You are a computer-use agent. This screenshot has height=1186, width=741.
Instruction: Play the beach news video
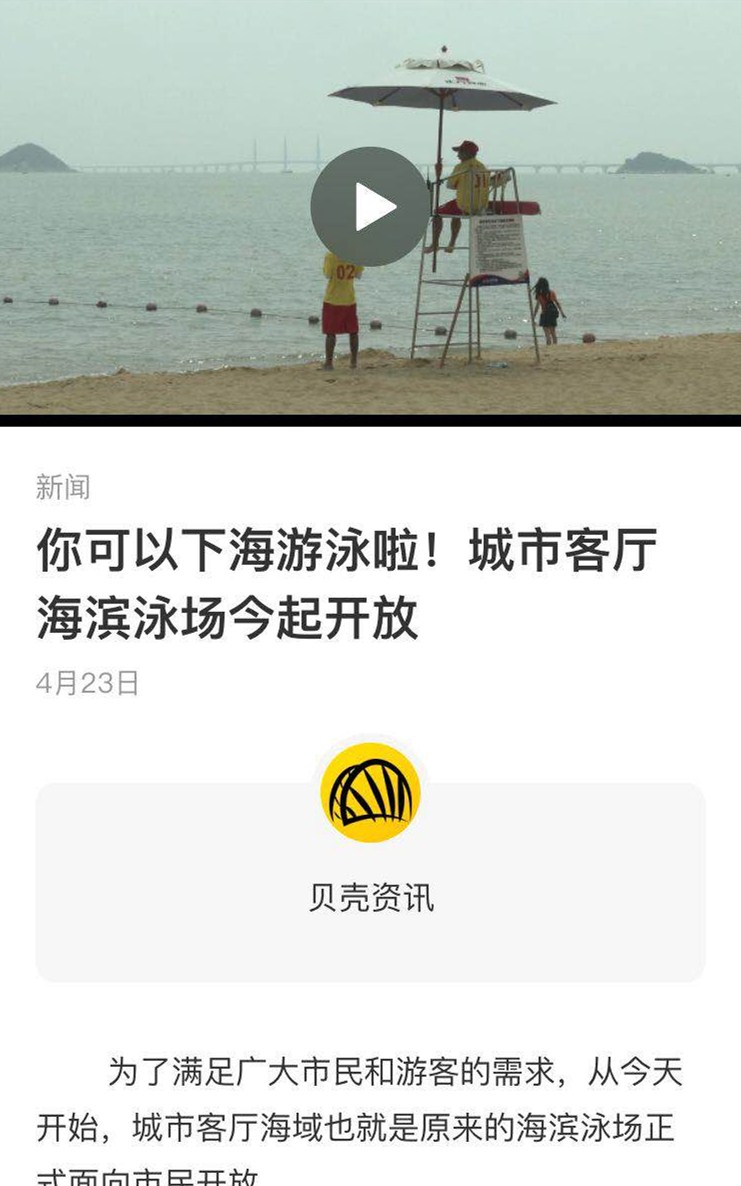370,207
